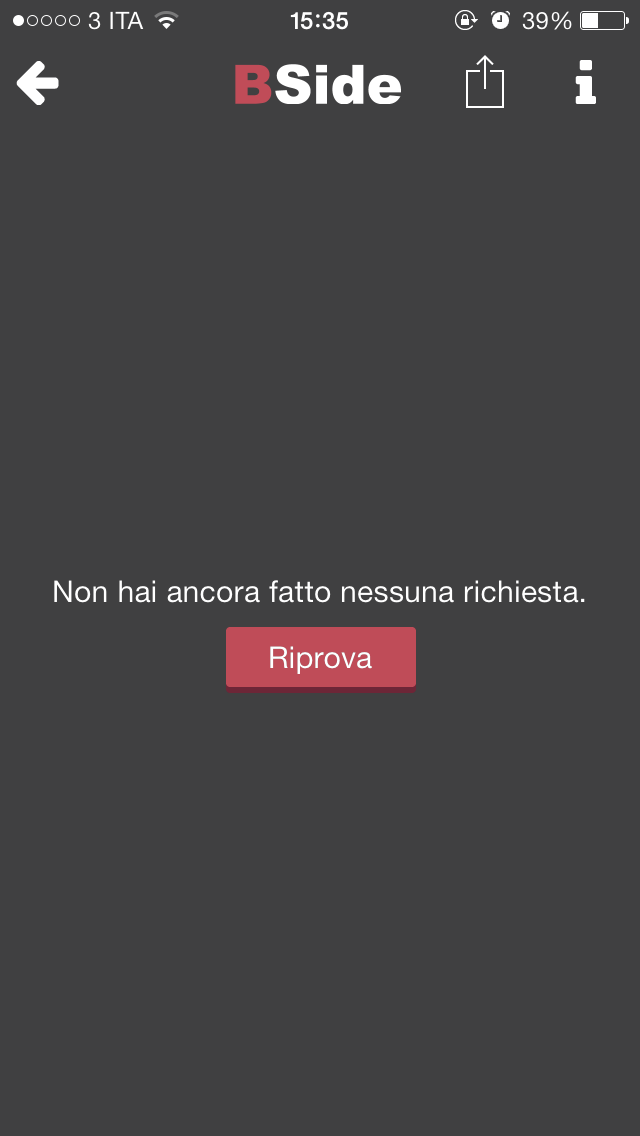The height and width of the screenshot is (1136, 640).
Task: Open the share icon
Action: pyautogui.click(x=485, y=83)
